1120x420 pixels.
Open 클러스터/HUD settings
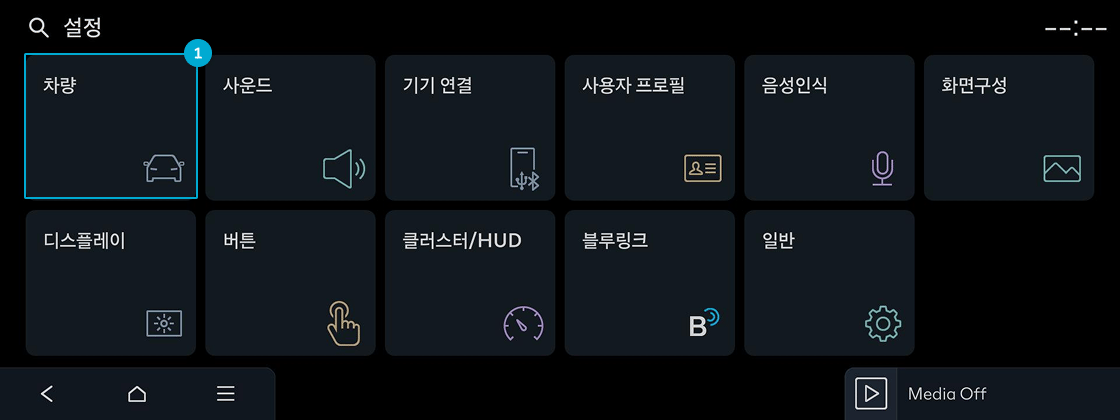(470, 283)
